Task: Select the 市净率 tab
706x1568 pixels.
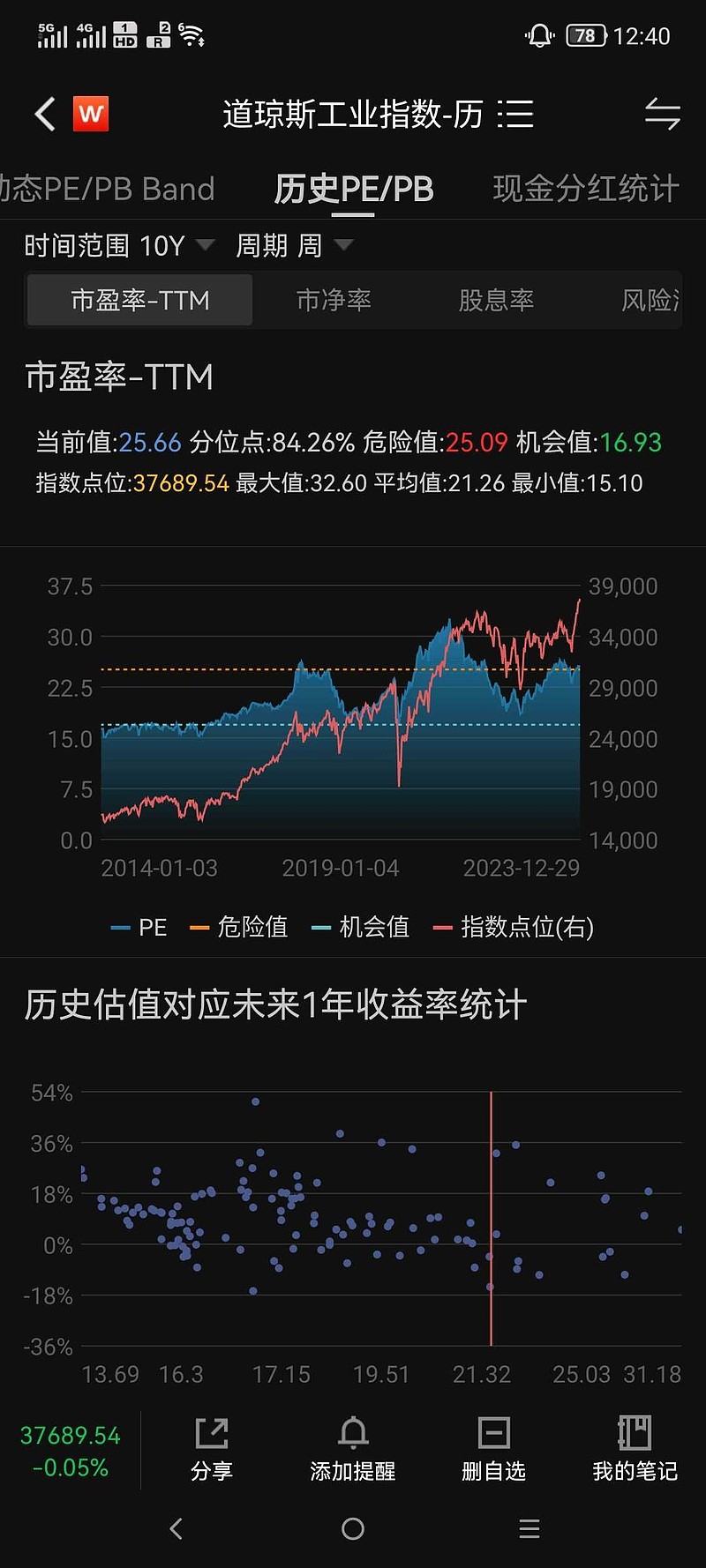Action: (335, 300)
